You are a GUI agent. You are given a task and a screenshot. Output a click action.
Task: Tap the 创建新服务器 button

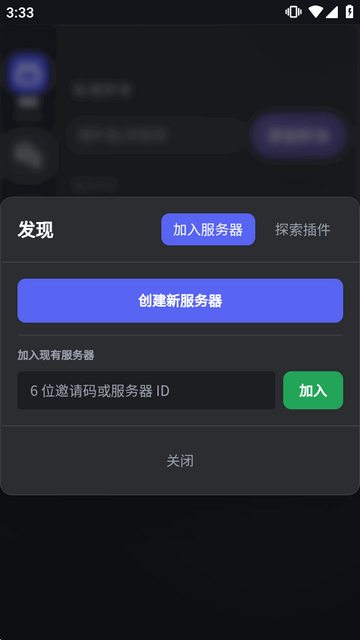[x=180, y=301]
